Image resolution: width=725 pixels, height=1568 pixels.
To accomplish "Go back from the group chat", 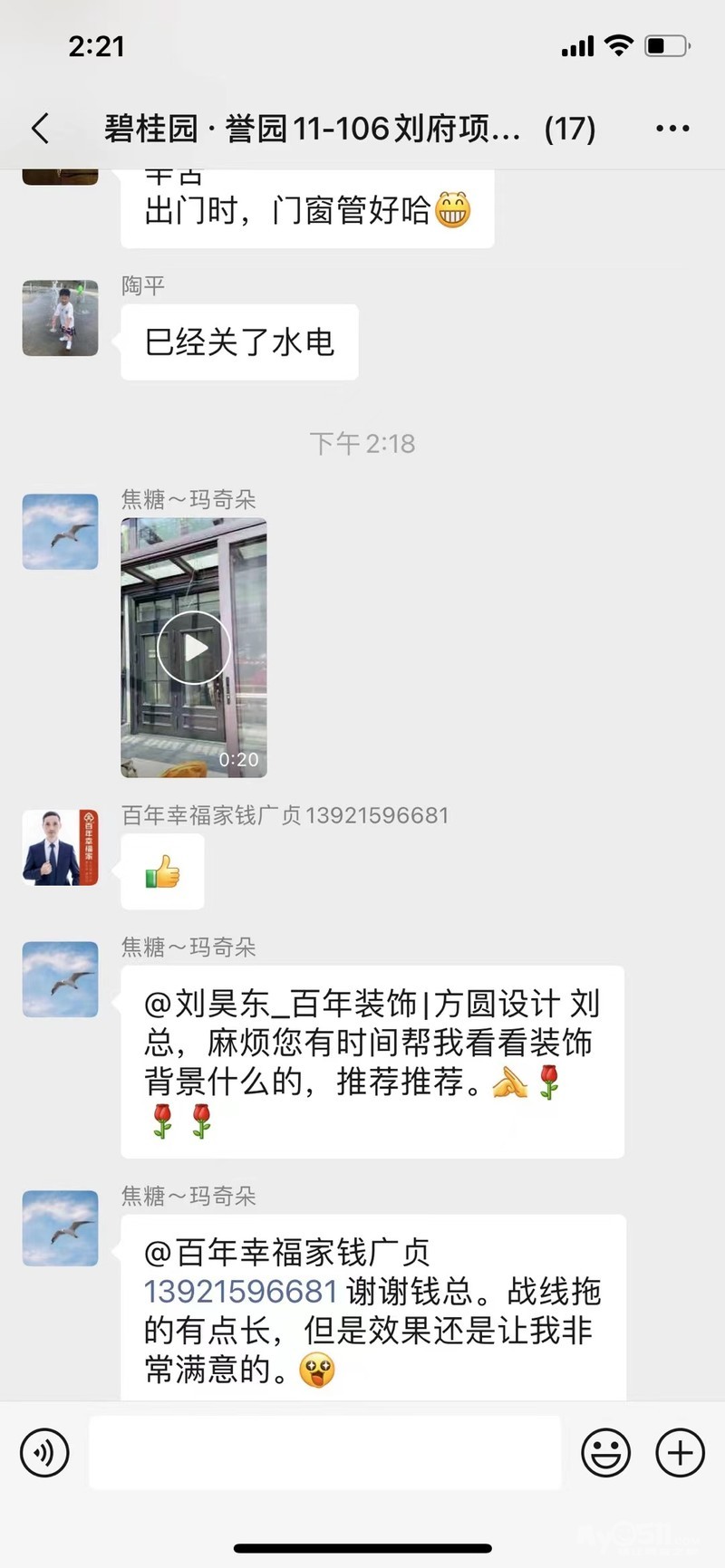I will pos(41,129).
